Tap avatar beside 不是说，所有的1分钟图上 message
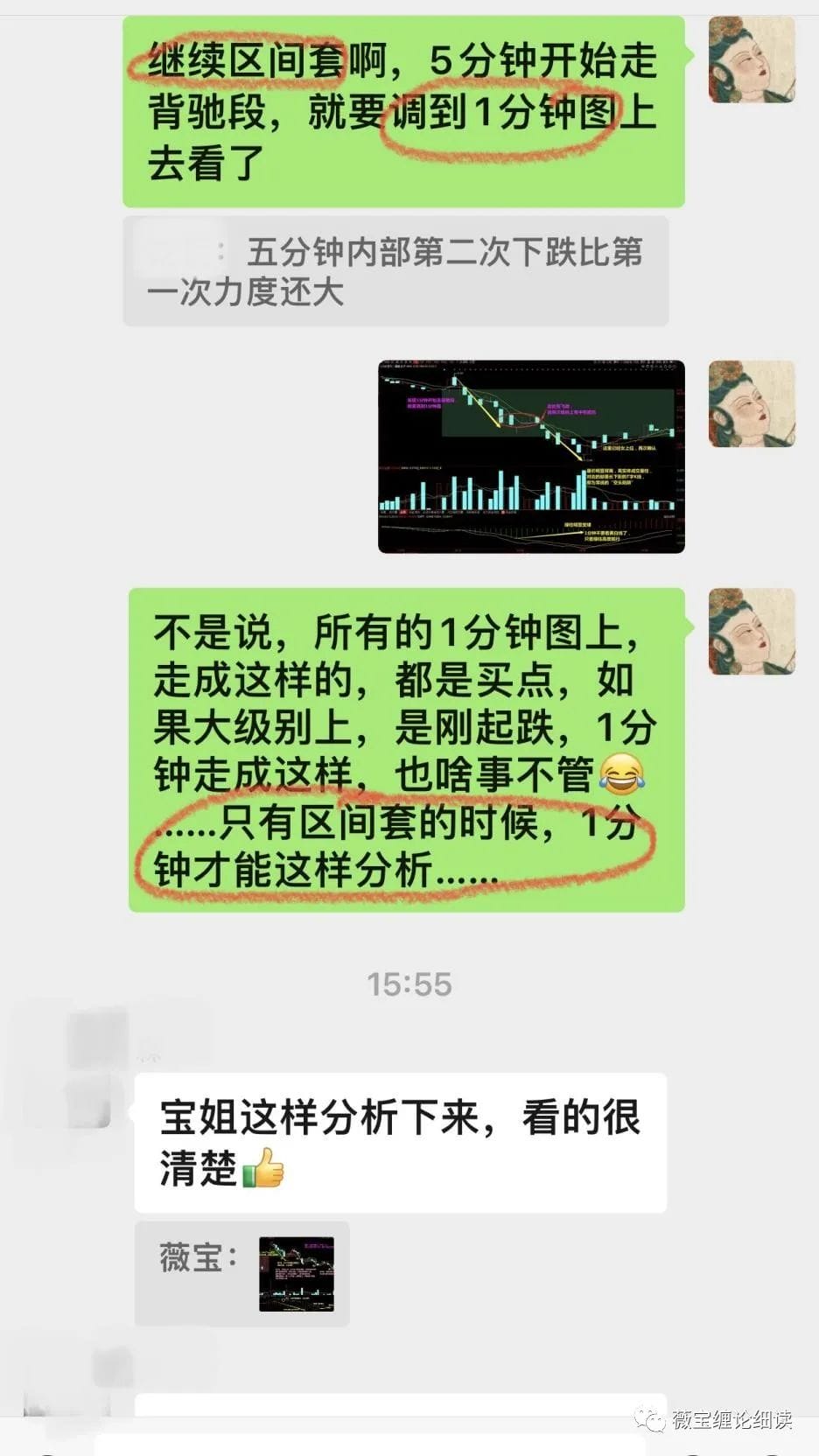This screenshot has height=1456, width=819. pos(751,631)
